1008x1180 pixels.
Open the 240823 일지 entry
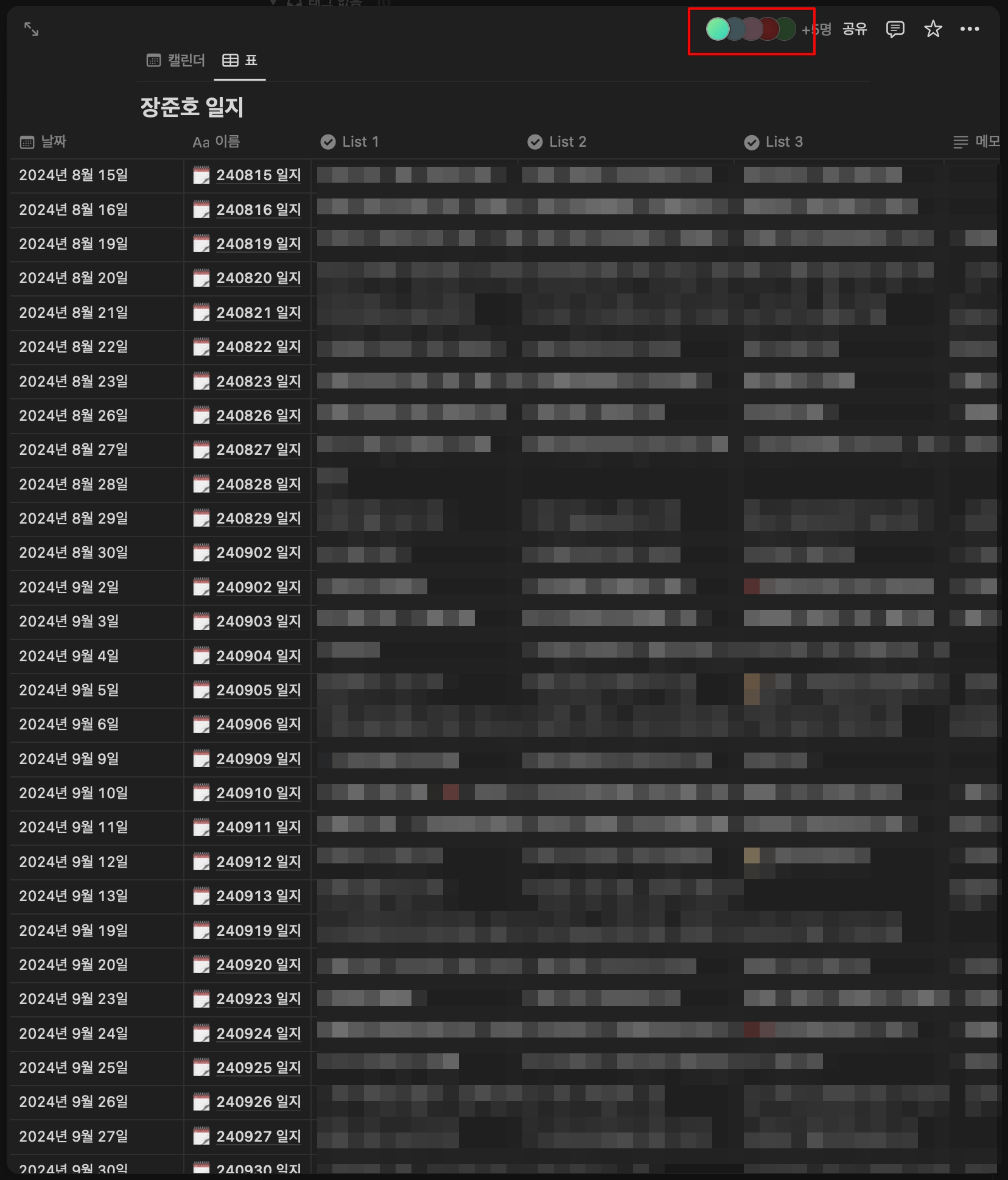258,382
